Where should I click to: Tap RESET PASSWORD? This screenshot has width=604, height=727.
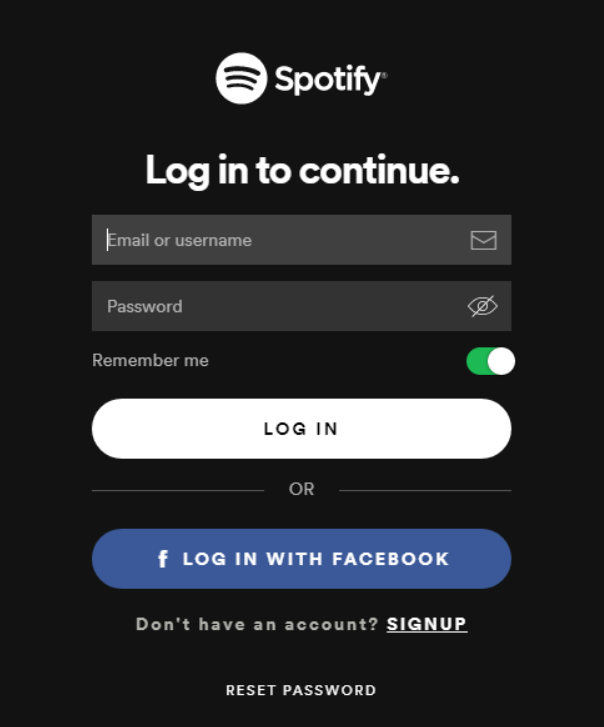click(301, 690)
